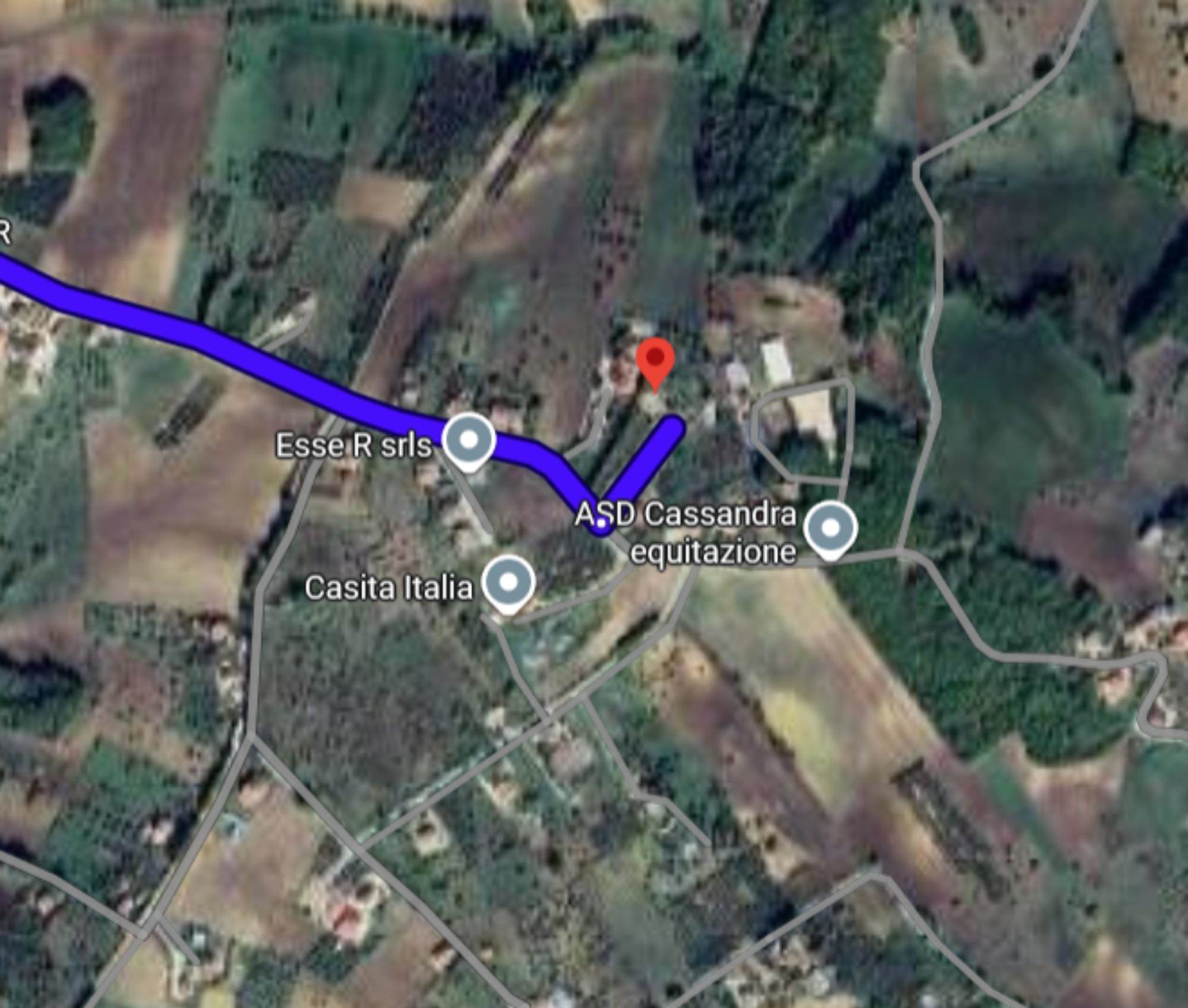This screenshot has height=1008, width=1188.
Task: Select the Casita Italia map pin
Action: (x=508, y=583)
